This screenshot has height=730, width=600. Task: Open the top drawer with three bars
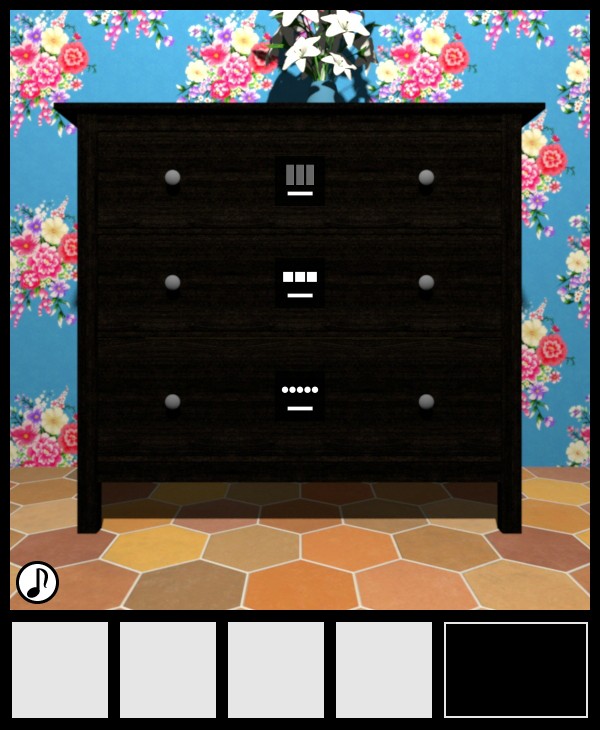[300, 180]
